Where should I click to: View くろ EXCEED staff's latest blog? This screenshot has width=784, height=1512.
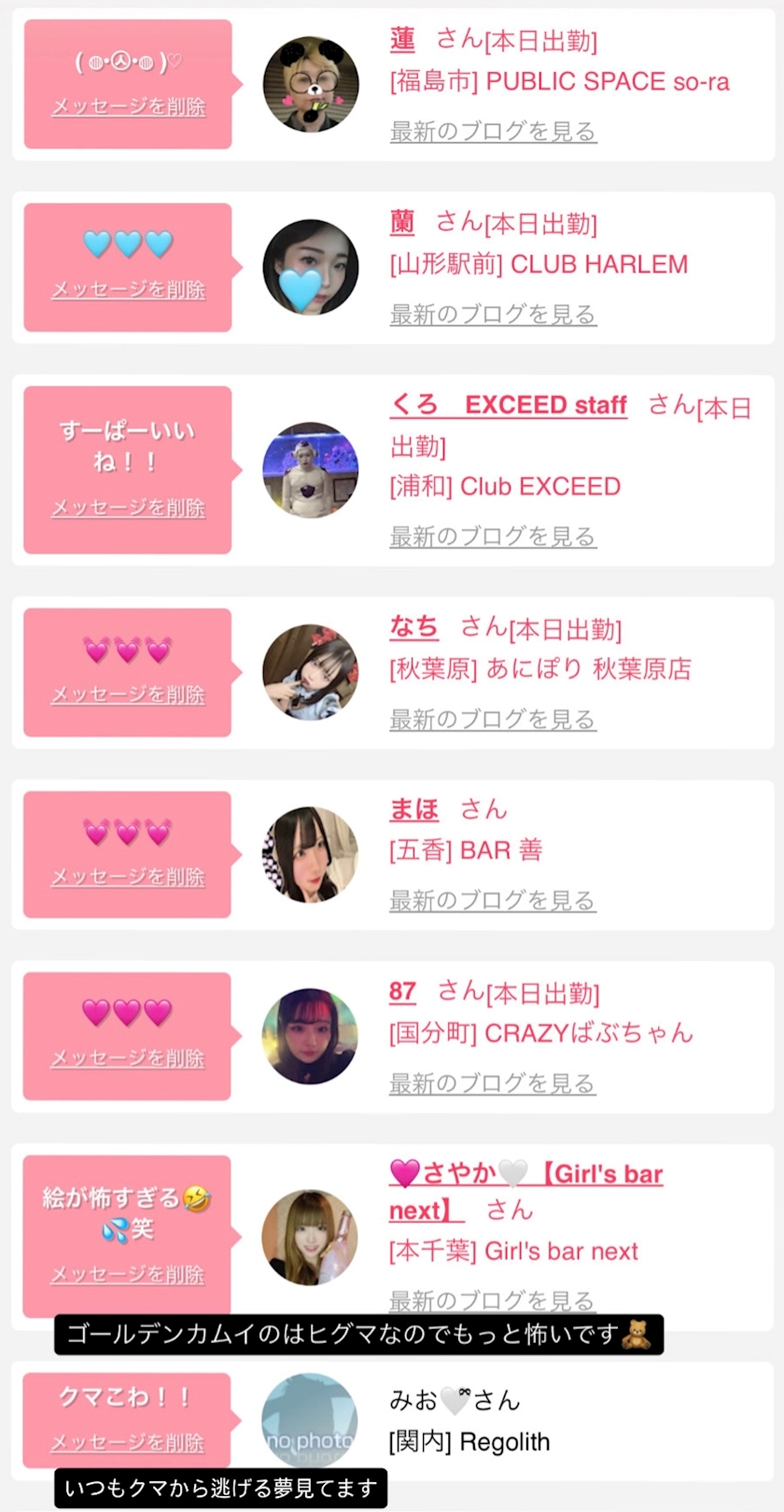point(493,537)
